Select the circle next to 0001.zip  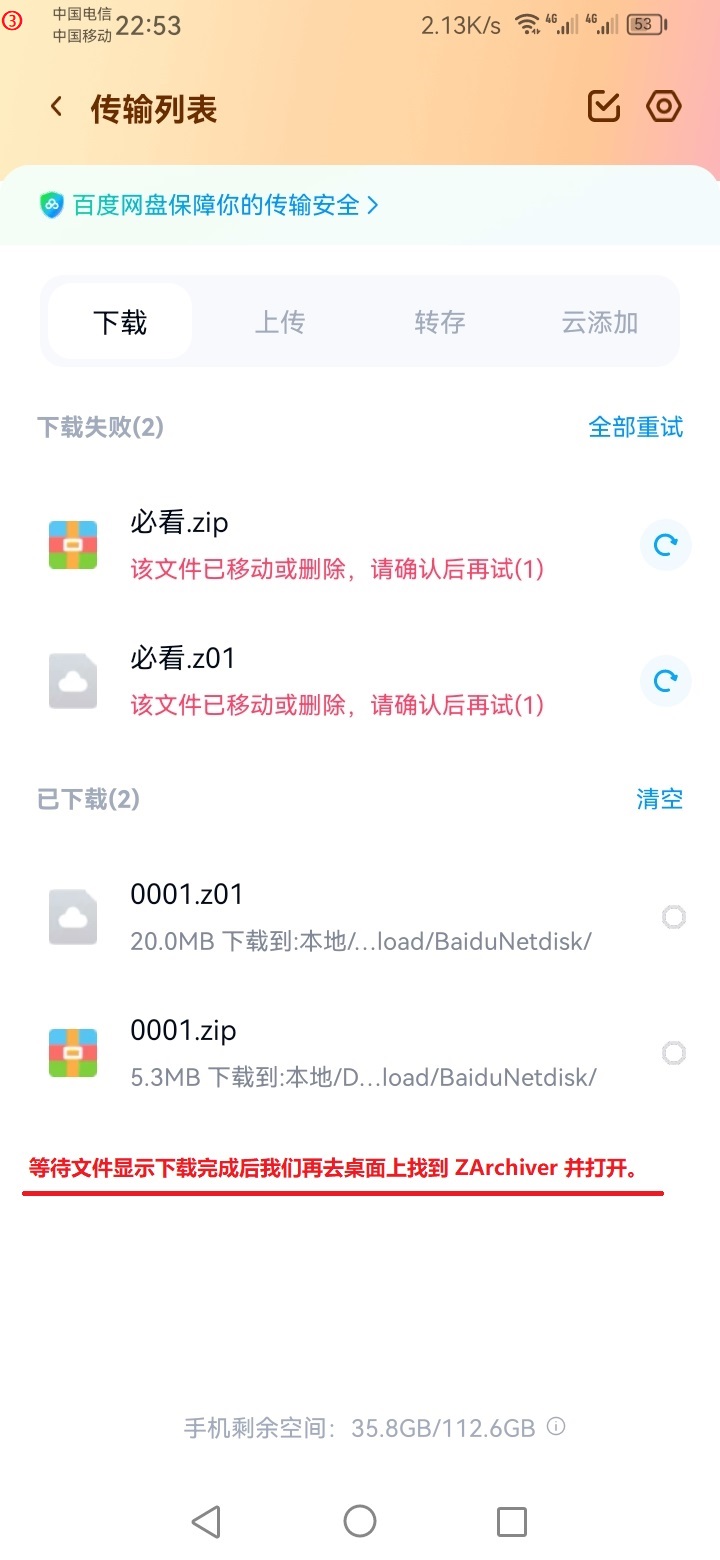674,1053
